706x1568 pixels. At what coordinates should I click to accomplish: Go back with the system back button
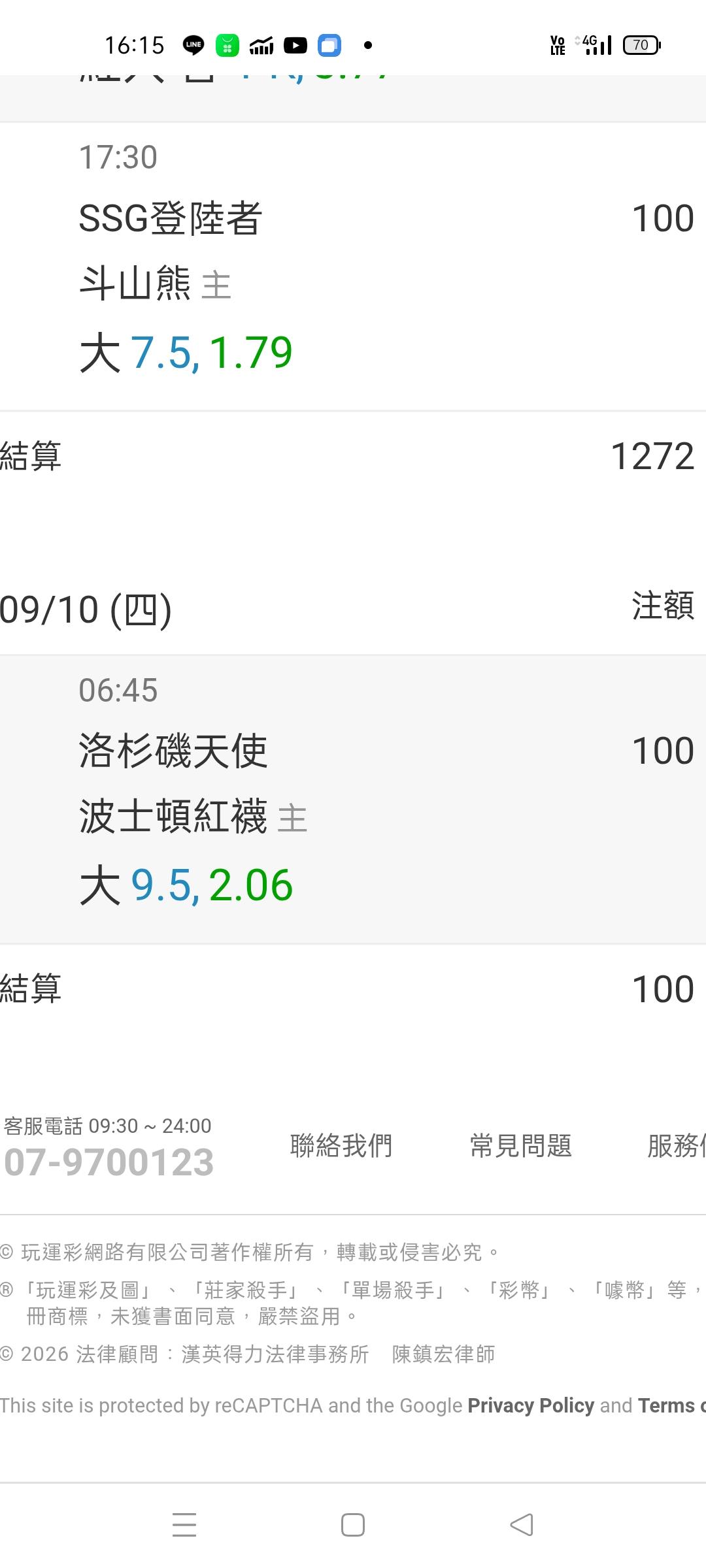[x=522, y=1525]
